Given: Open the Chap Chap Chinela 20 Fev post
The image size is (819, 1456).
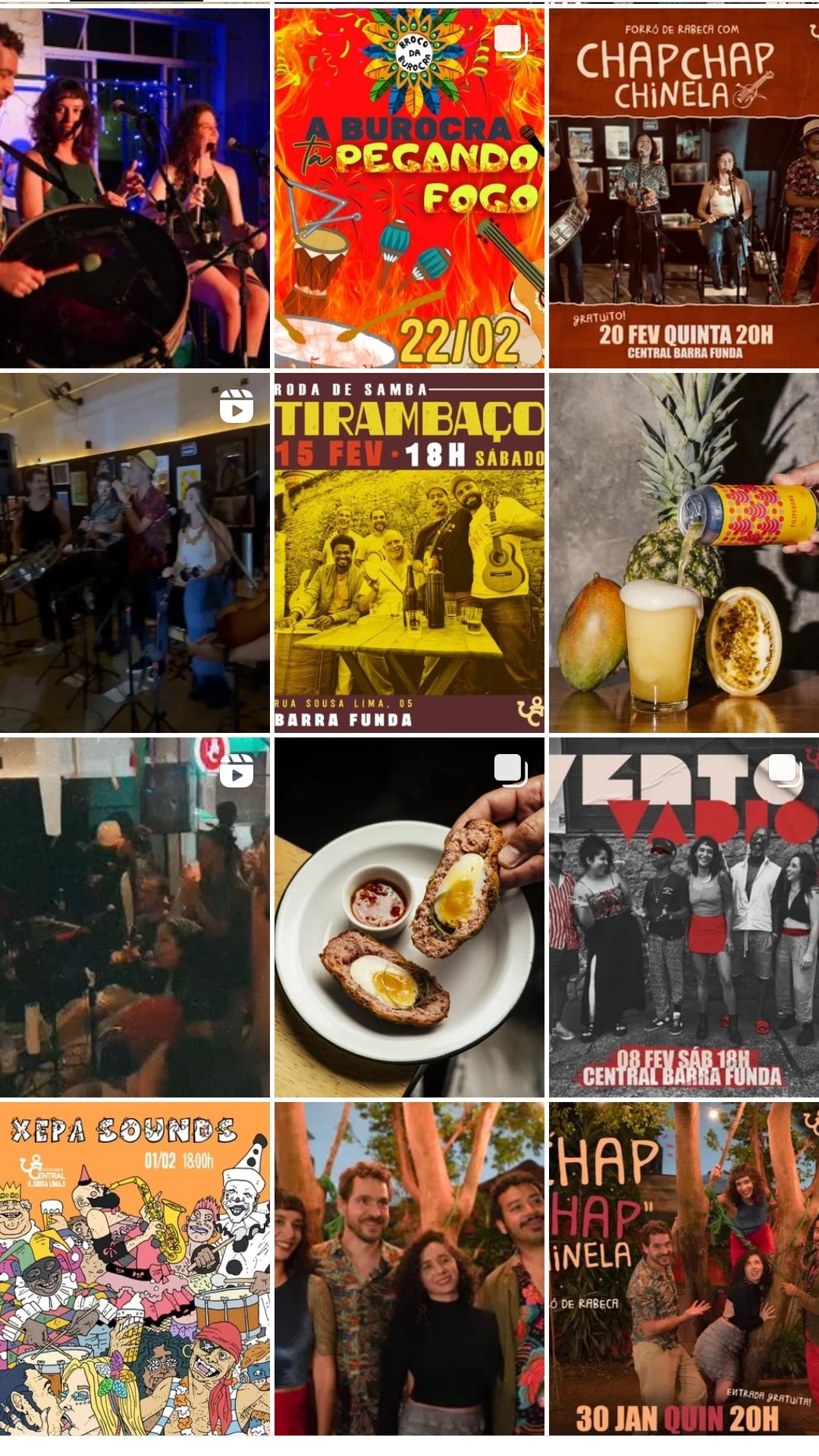Looking at the screenshot, I should pyautogui.click(x=683, y=188).
